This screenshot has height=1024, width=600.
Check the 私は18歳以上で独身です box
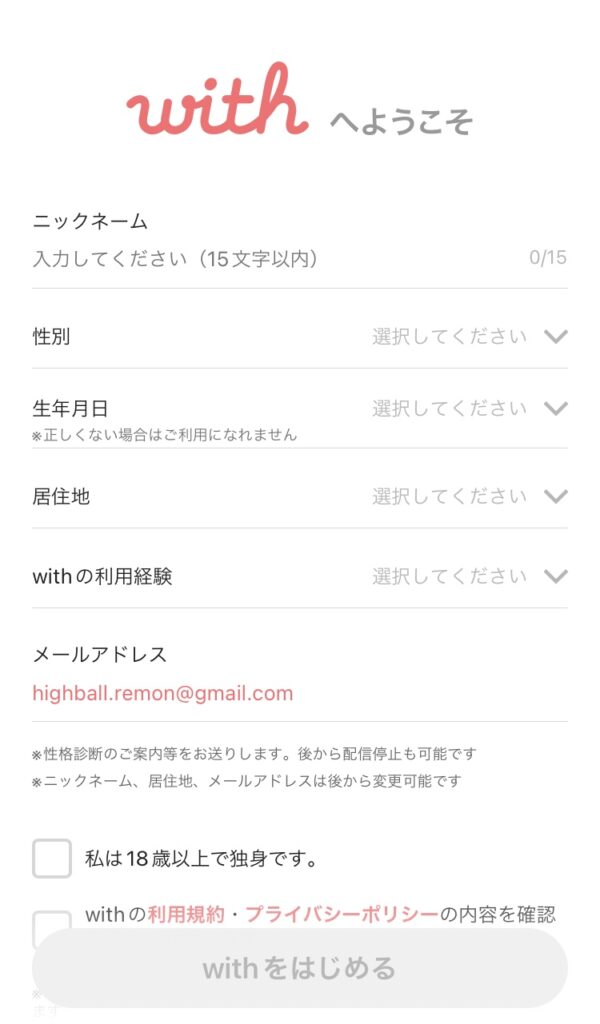tap(52, 858)
